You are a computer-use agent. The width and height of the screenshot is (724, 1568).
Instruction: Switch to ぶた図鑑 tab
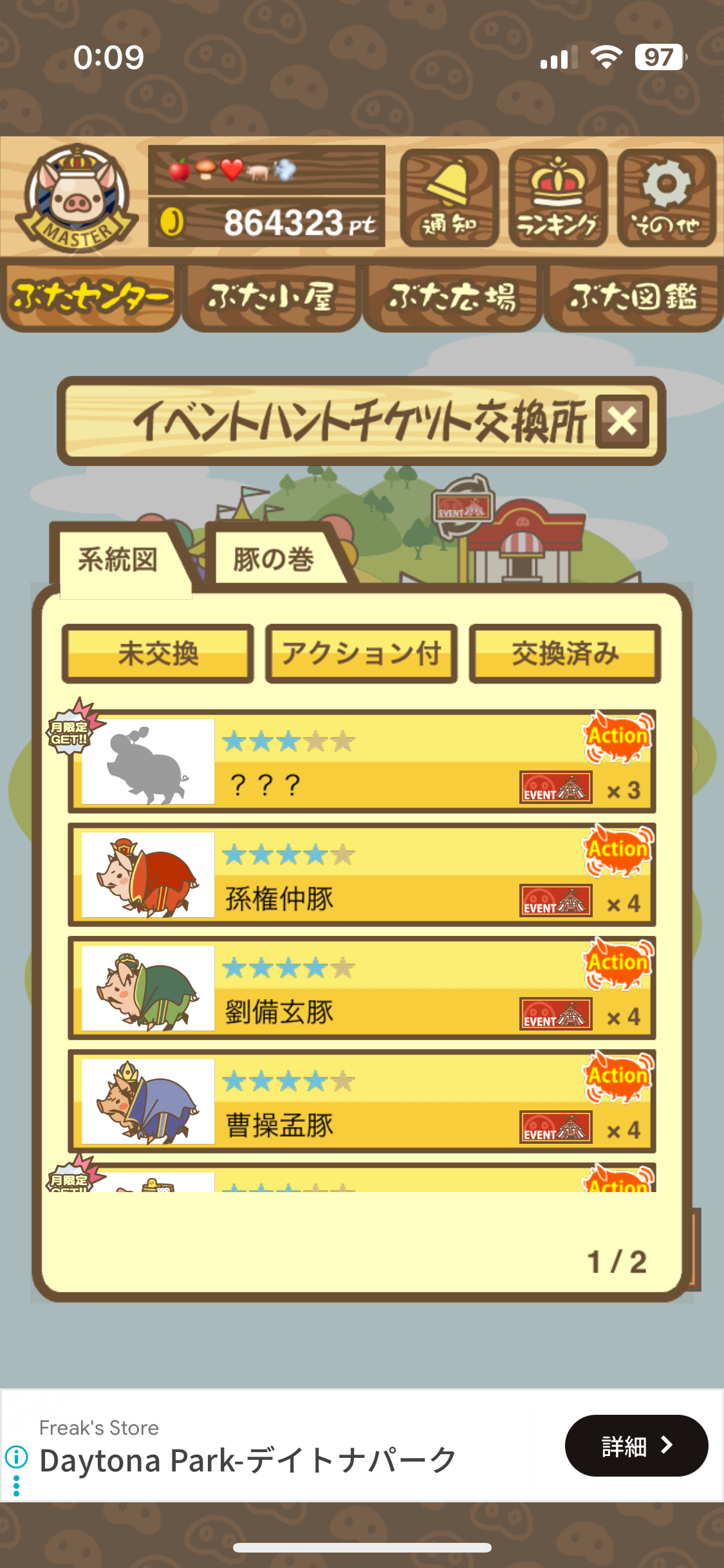click(x=633, y=297)
